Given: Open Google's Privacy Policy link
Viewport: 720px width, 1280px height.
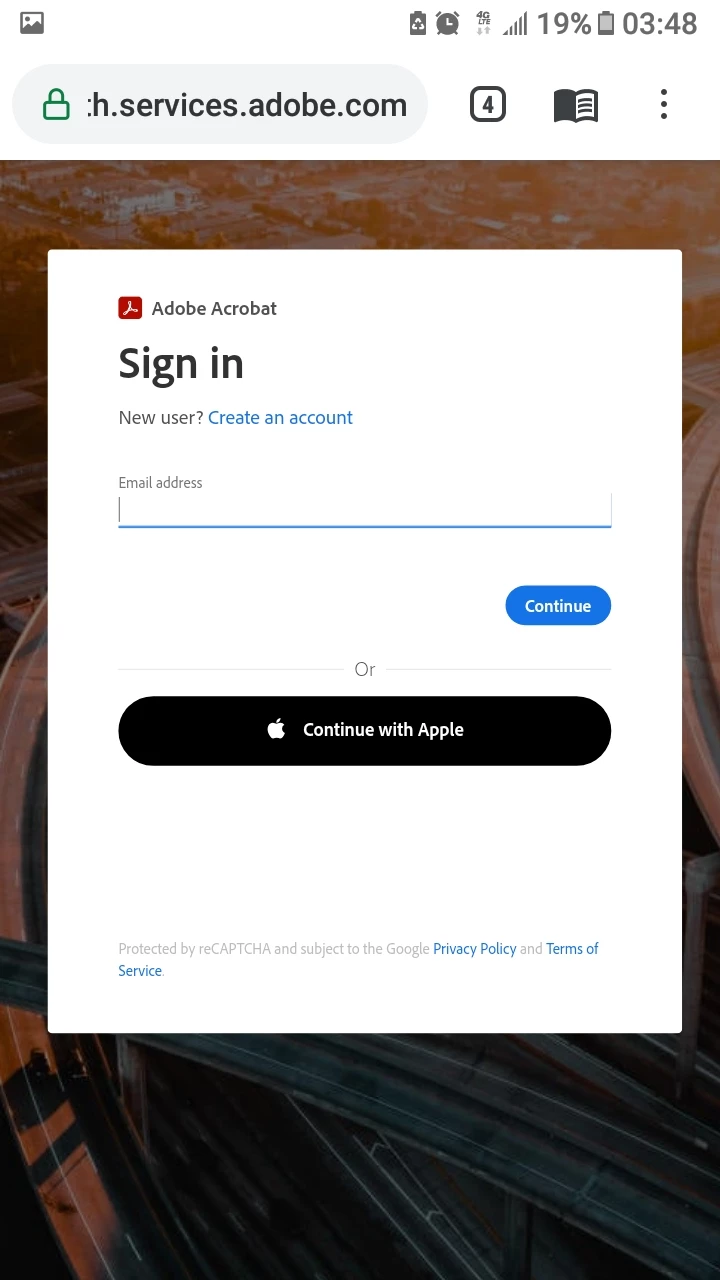Looking at the screenshot, I should (x=474, y=949).
